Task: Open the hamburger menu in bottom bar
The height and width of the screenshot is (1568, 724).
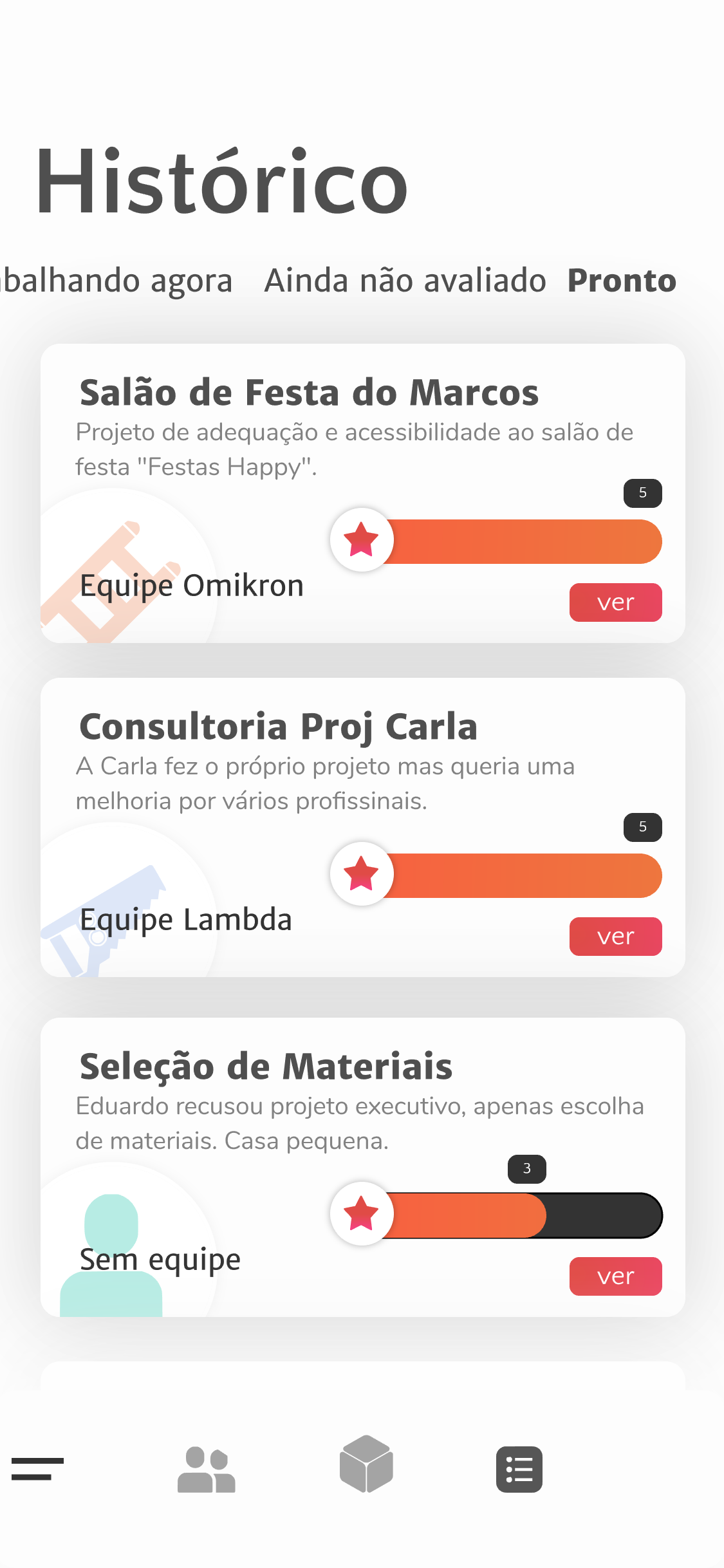Action: click(x=37, y=1469)
